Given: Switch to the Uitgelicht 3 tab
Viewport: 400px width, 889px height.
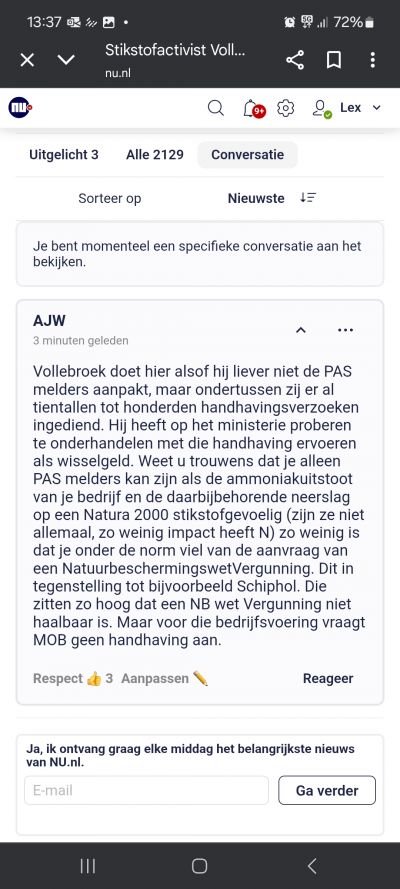Looking at the screenshot, I should [63, 155].
